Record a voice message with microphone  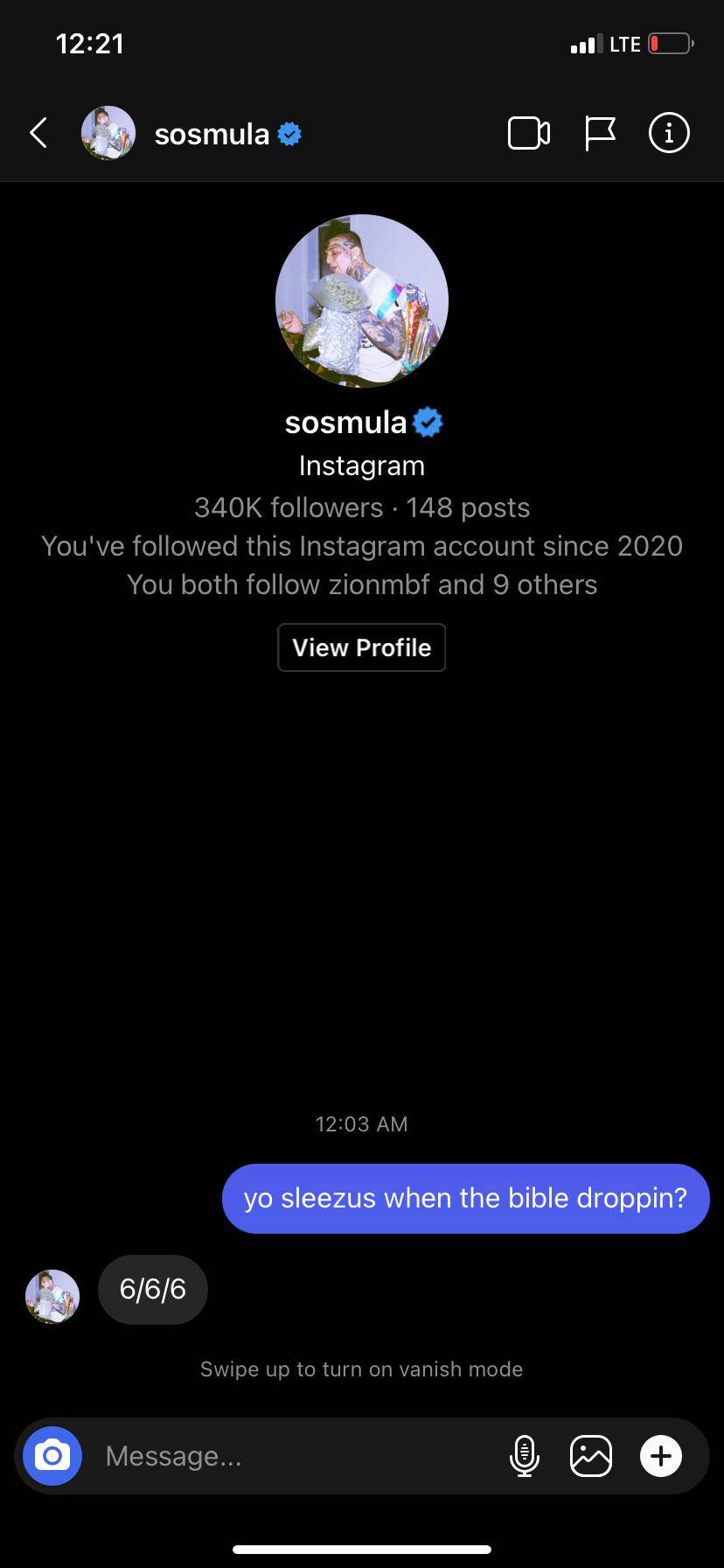tap(524, 1456)
